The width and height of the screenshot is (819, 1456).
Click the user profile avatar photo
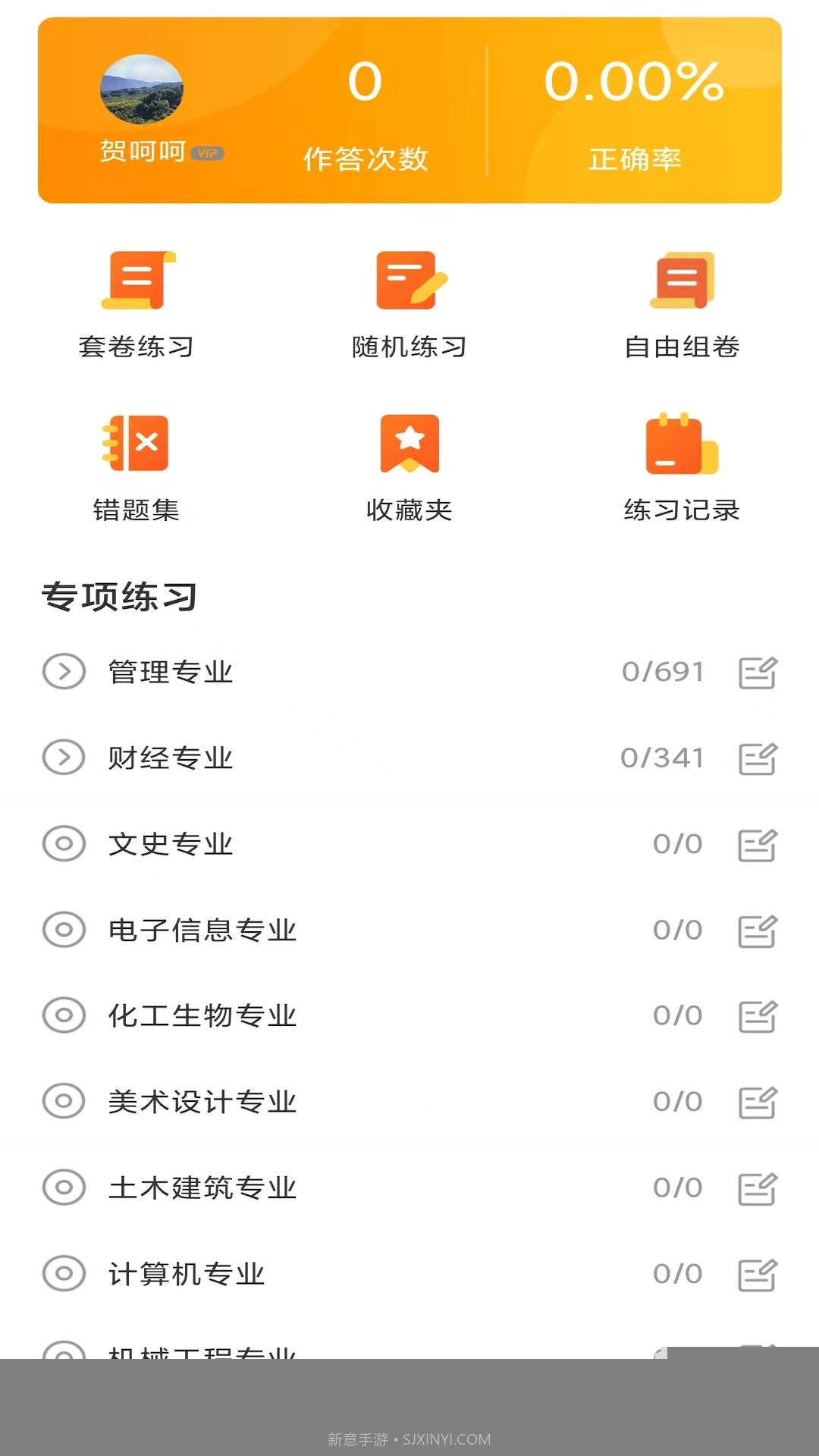pos(141,89)
